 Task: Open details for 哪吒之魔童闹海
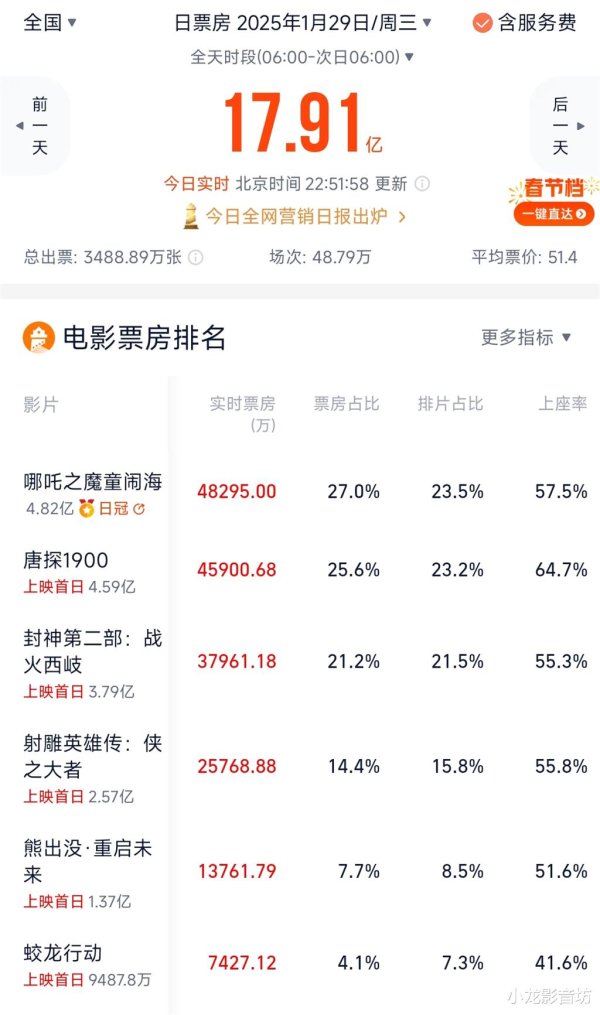pyautogui.click(x=93, y=482)
